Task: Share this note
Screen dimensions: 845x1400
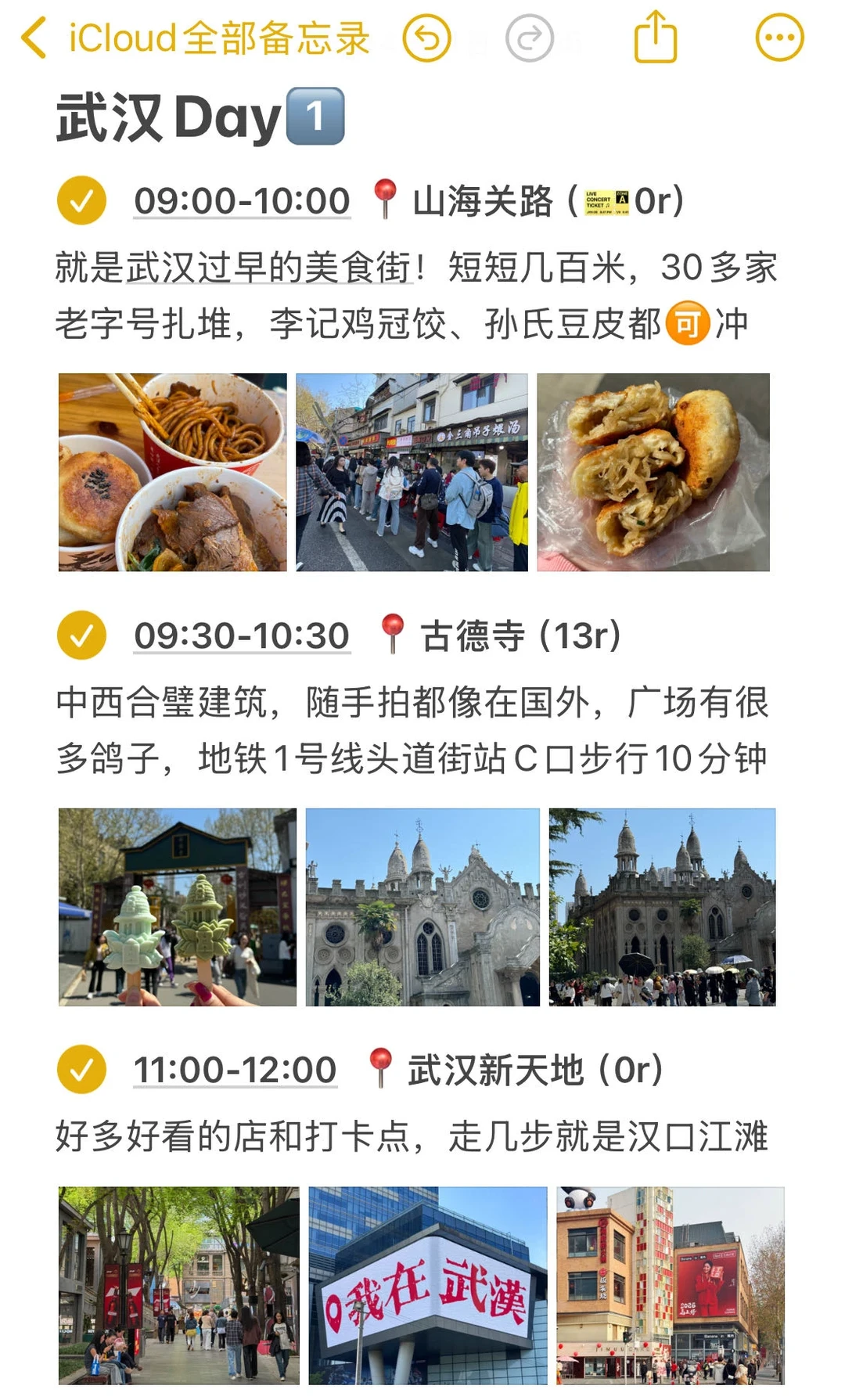Action: coord(655,36)
